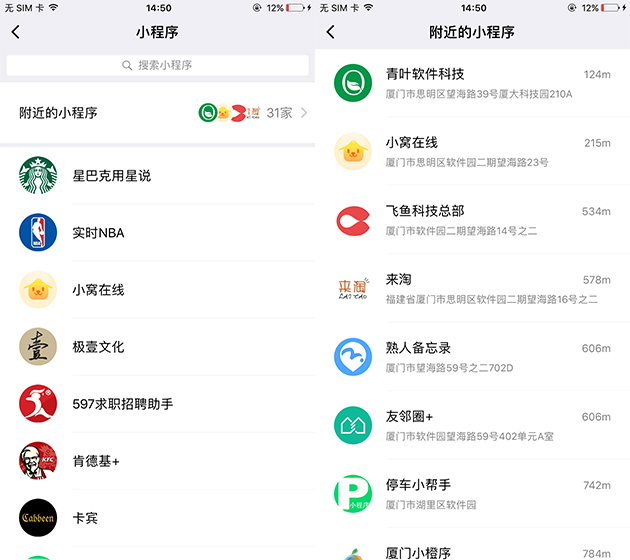Open nearby 友邻圈+ entry
This screenshot has height=560, width=630.
tap(472, 425)
